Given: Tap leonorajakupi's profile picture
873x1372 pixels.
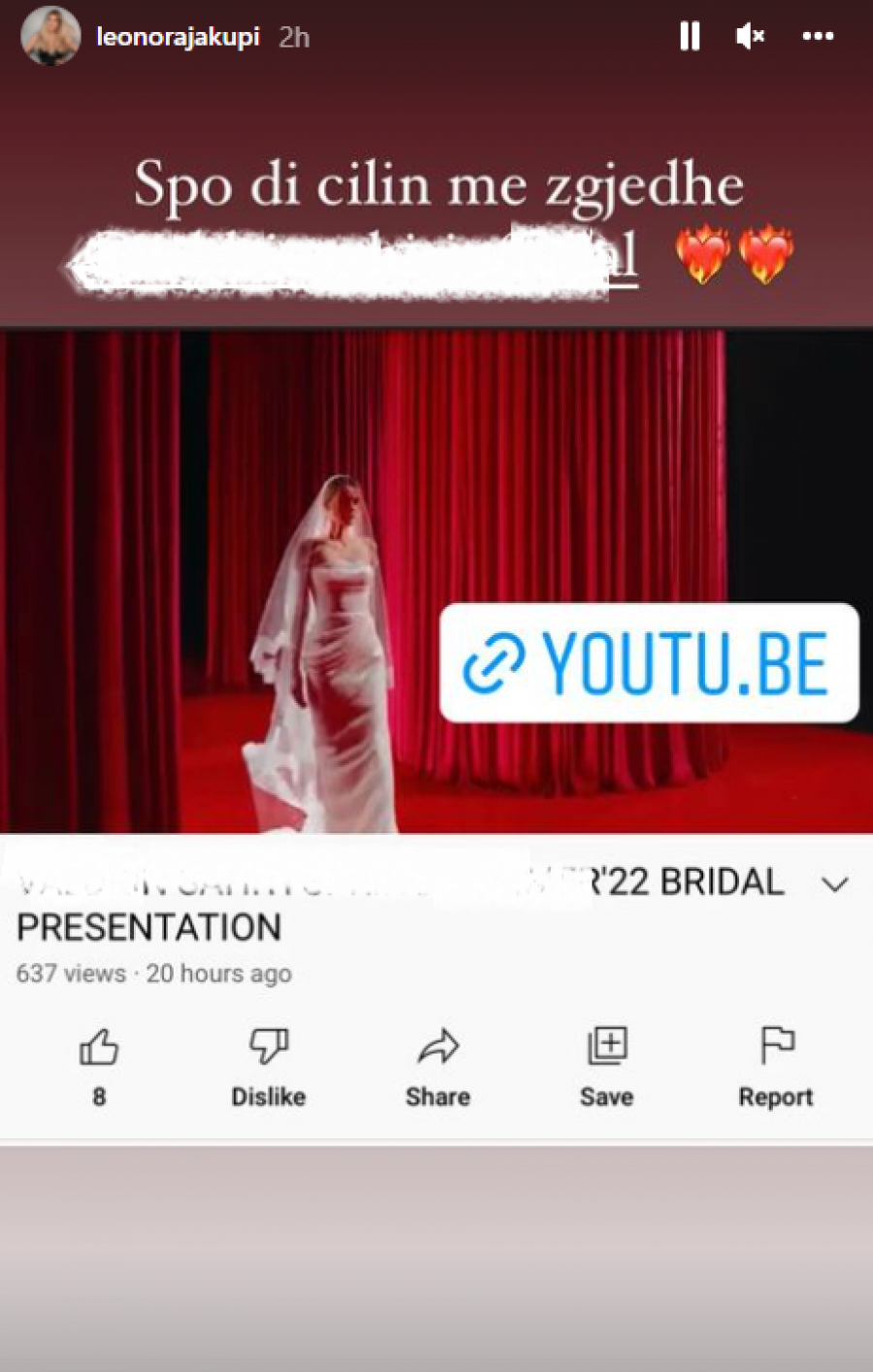Looking at the screenshot, I should pos(50,37).
